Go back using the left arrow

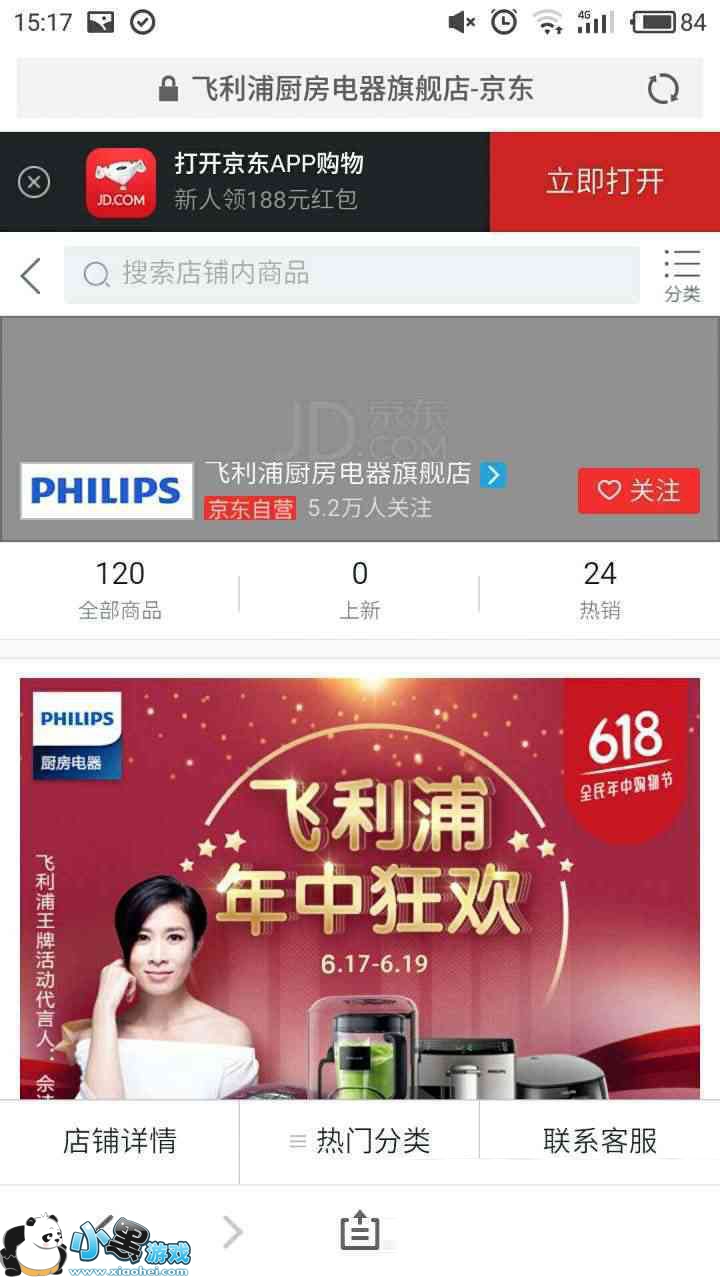[x=32, y=275]
